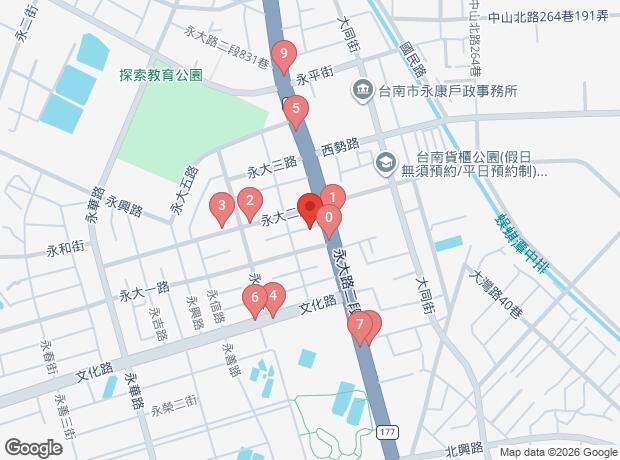
Task: Select map pin number 3
Action: pyautogui.click(x=221, y=207)
